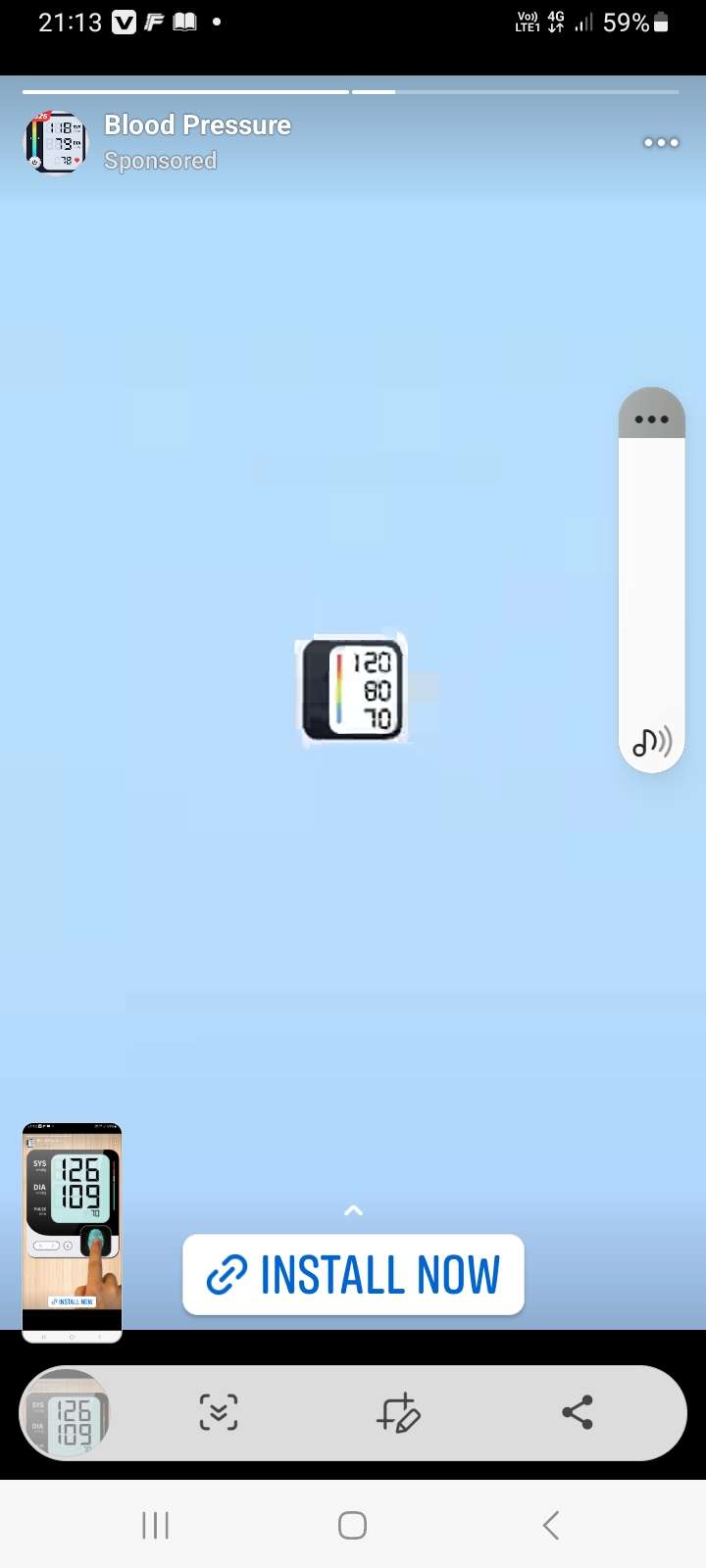Open the Blood Pressure advertiser profile picture
Viewport: 706px width, 1568px height.
pyautogui.click(x=56, y=143)
